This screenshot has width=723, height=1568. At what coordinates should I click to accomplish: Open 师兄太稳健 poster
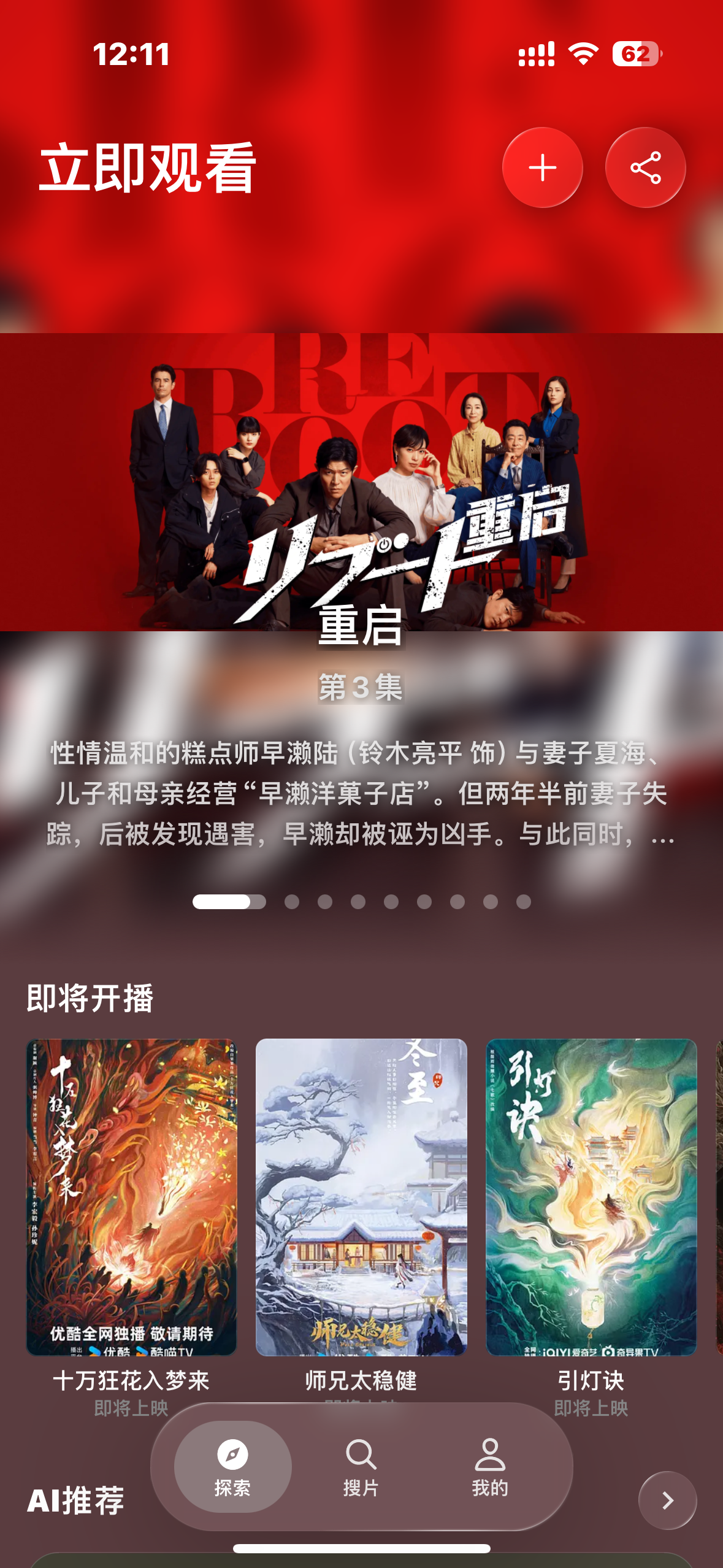[361, 1196]
